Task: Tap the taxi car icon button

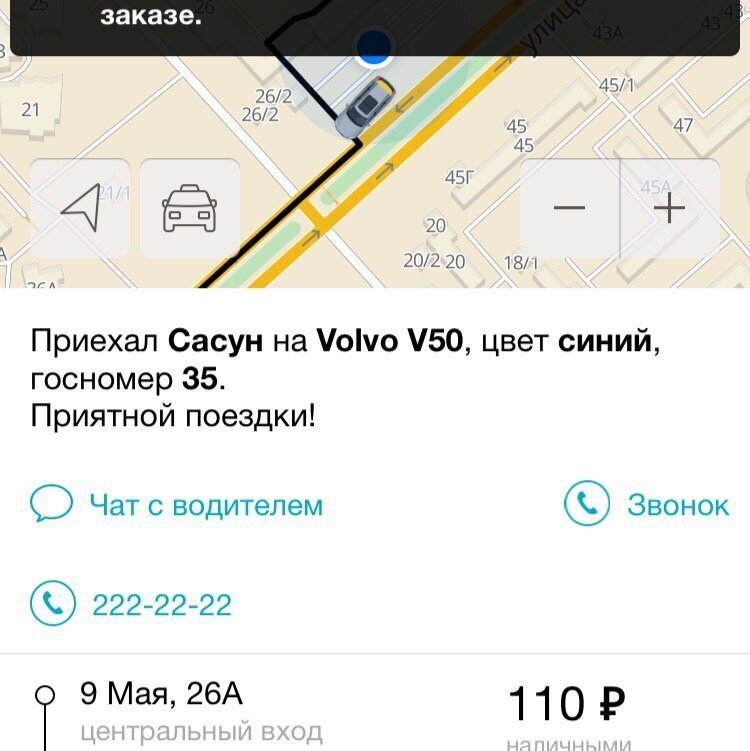Action: pos(190,208)
